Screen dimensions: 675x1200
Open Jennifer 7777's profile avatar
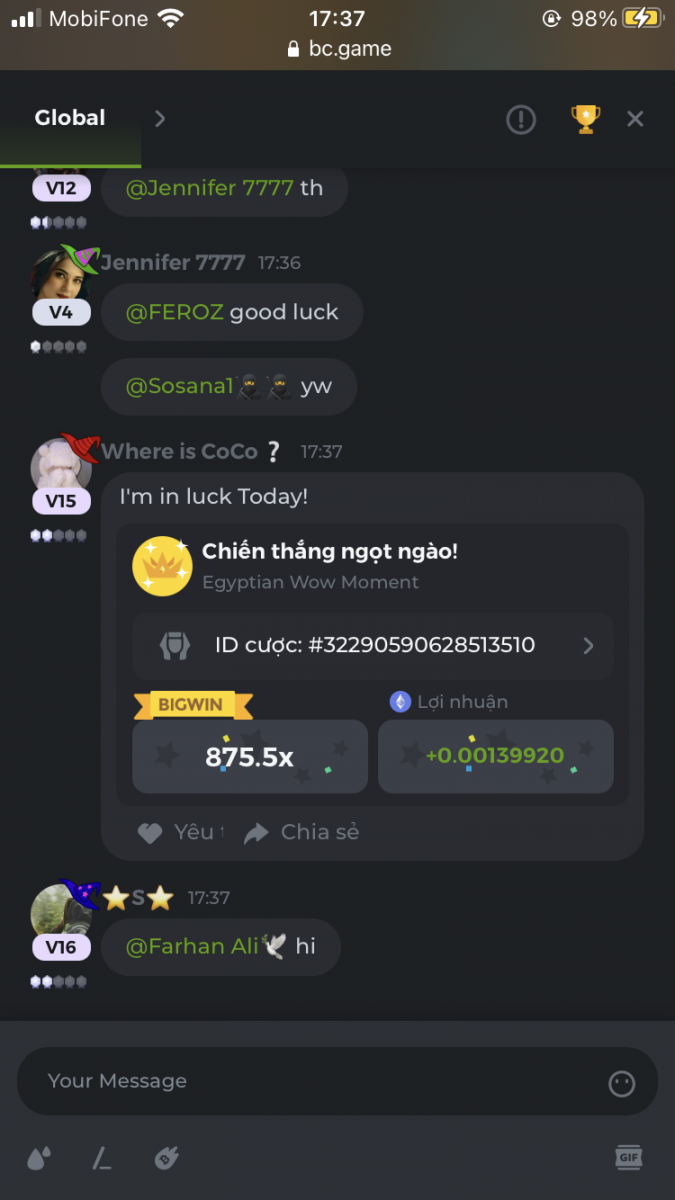(60, 274)
